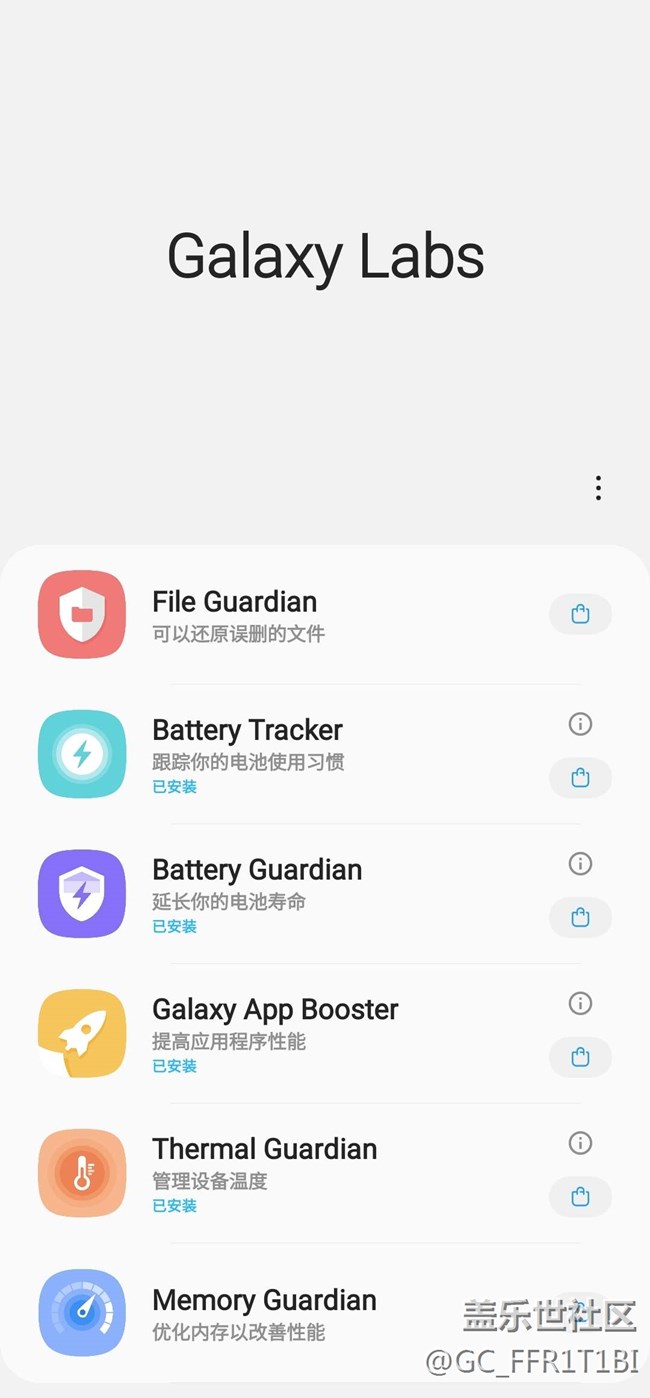Tap the store bag button for Galaxy App Booster
The width and height of the screenshot is (650, 1398).
tap(580, 1057)
